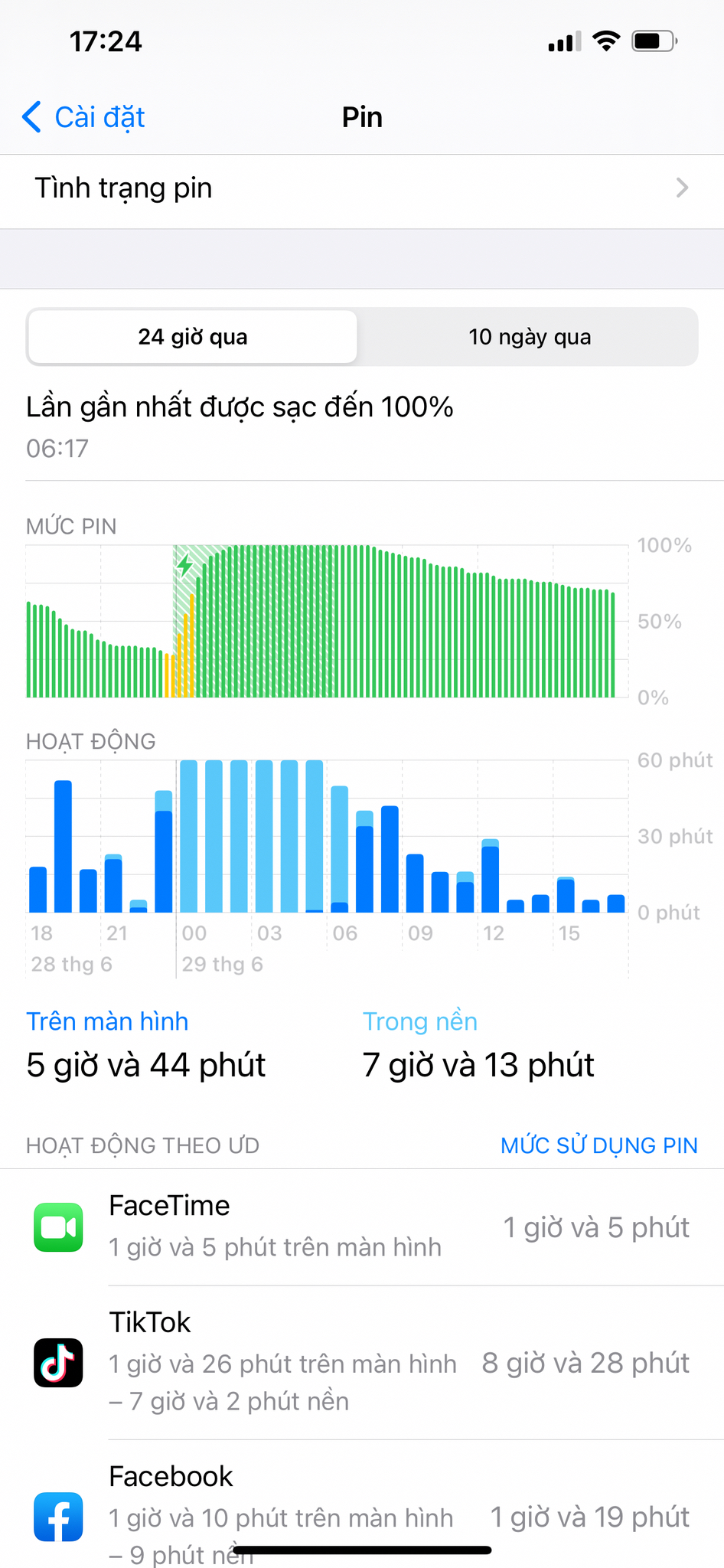Tap MỨC SỬ DỤNG PIN link
This screenshot has height=1568, width=724.
click(599, 1145)
